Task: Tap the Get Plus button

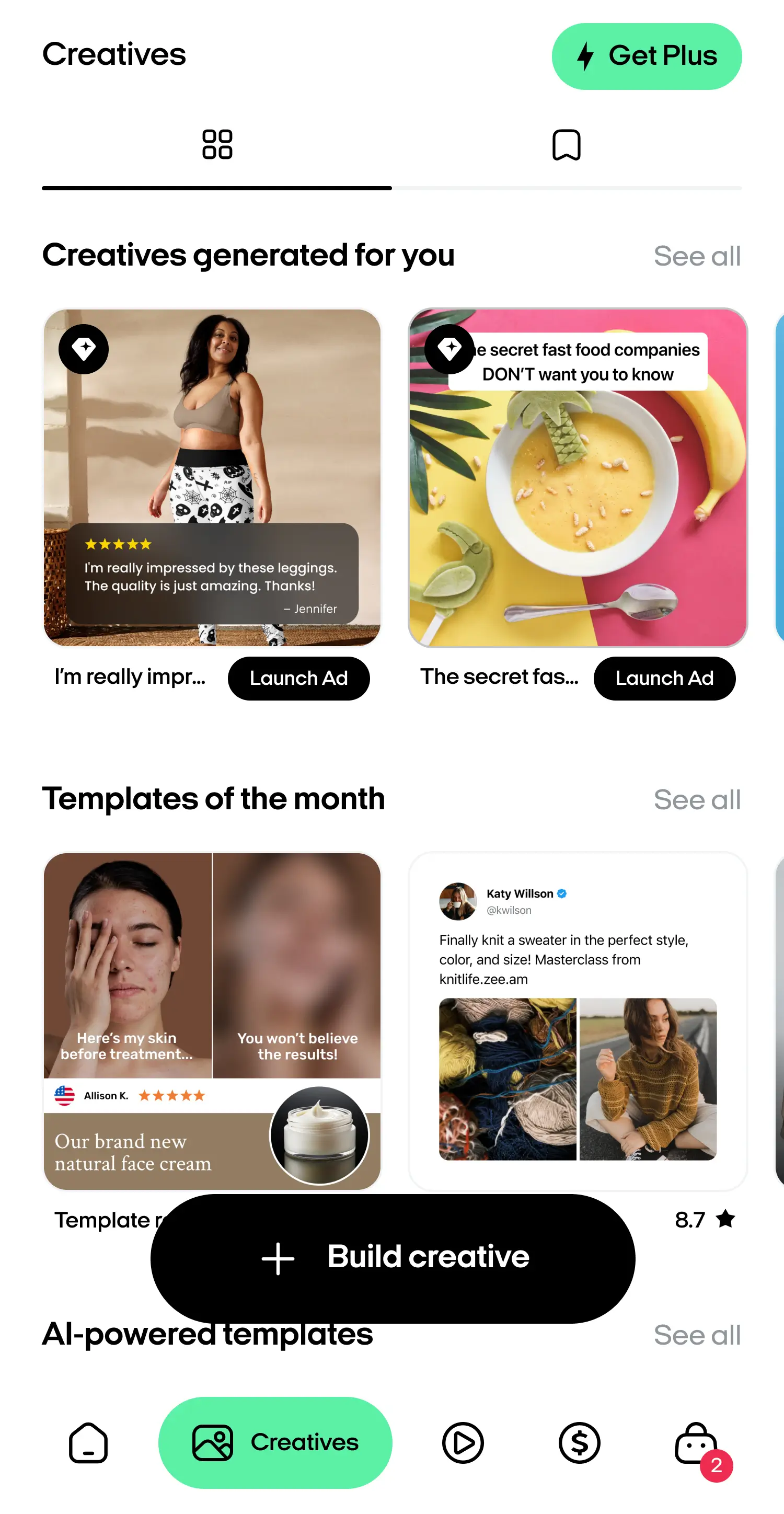Action: coord(646,56)
